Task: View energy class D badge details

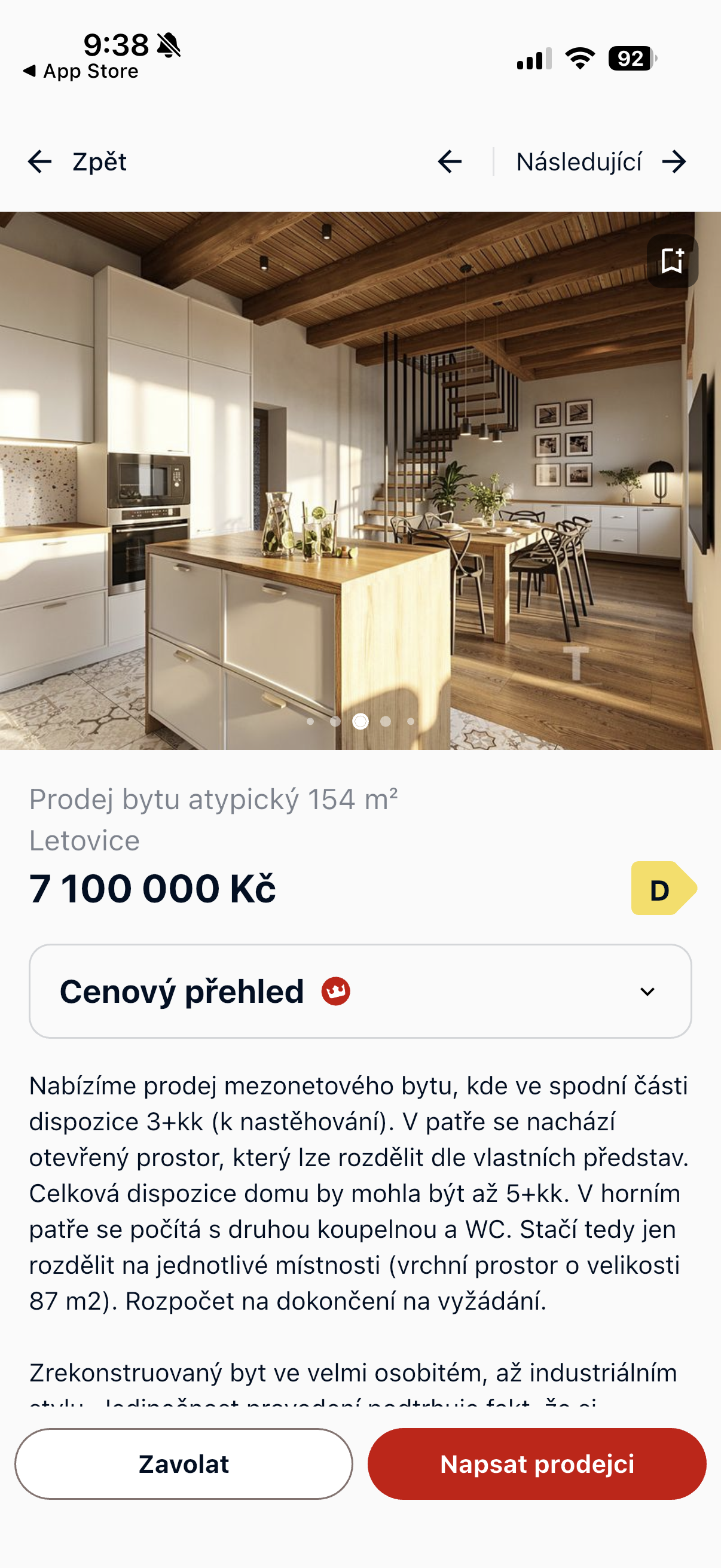Action: pos(662,889)
